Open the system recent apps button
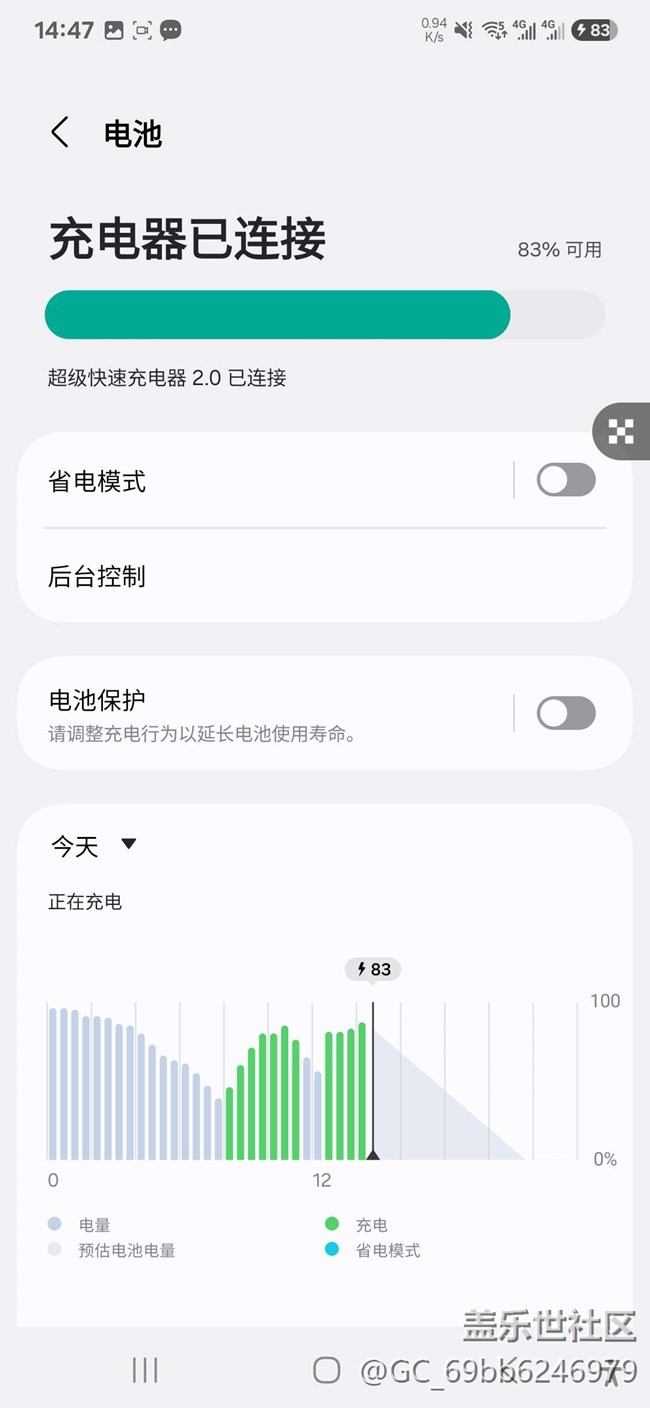The height and width of the screenshot is (1408, 650). click(x=145, y=1370)
